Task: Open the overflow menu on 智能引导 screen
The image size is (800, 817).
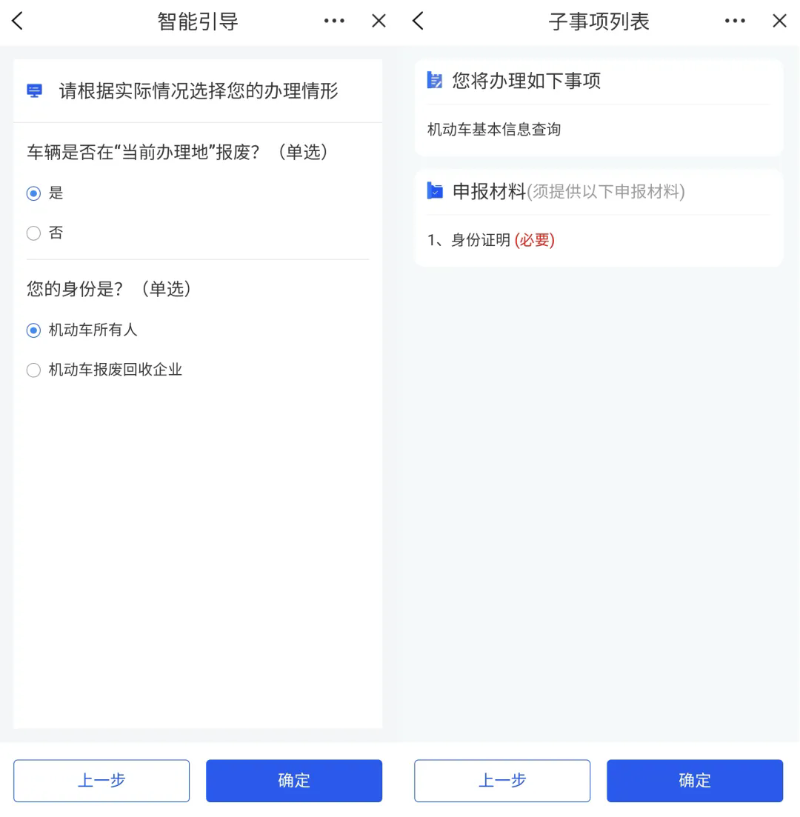Action: pyautogui.click(x=334, y=21)
